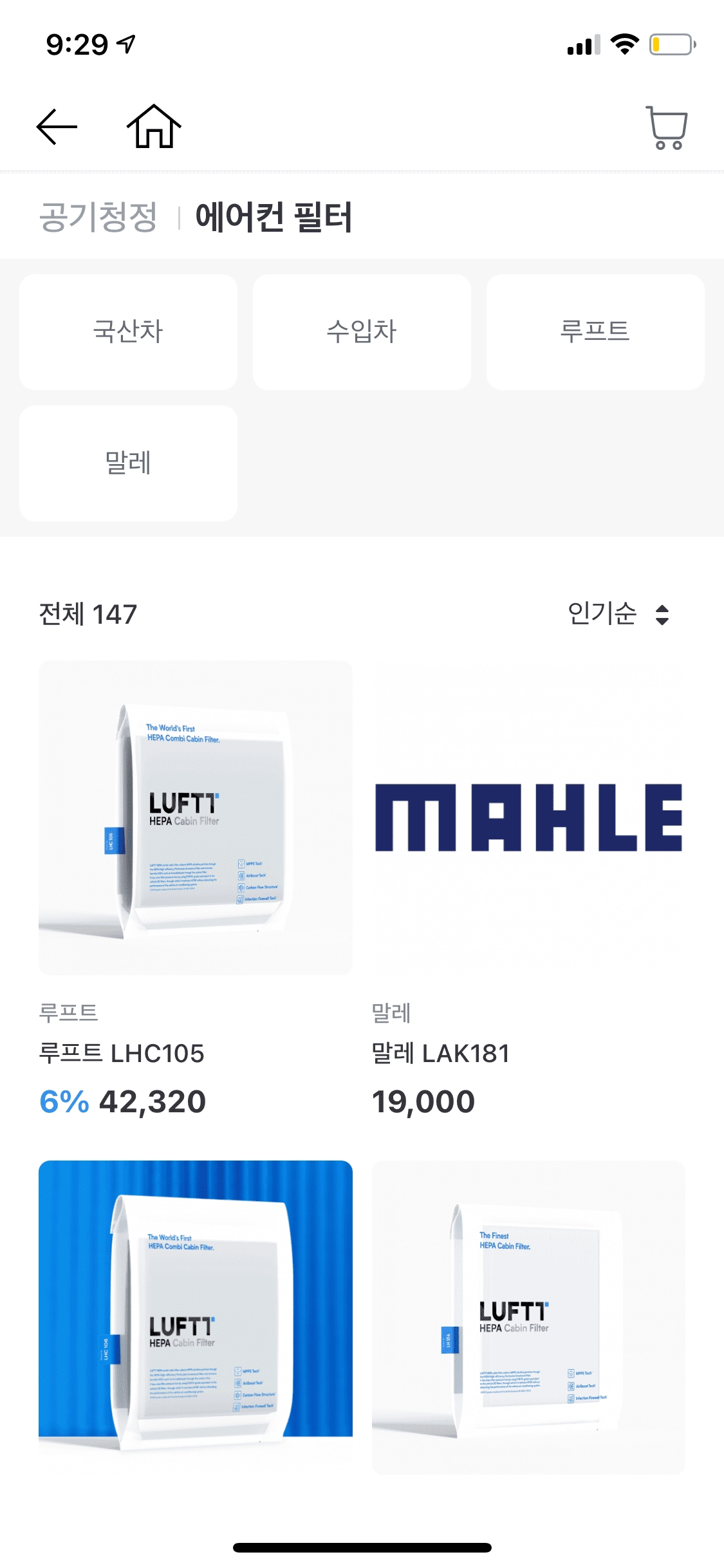The width and height of the screenshot is (724, 1568).
Task: Open the 루프트 LHC105 product
Action: [x=195, y=817]
